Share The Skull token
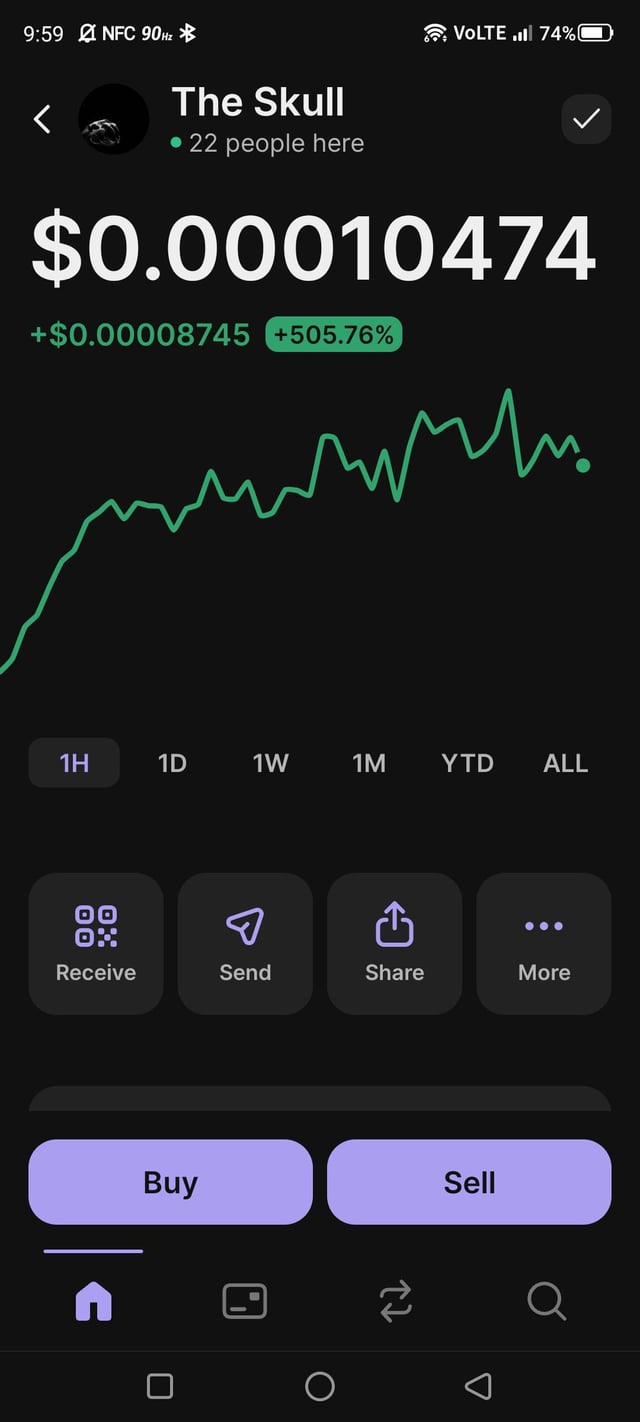The image size is (640, 1422). coord(394,943)
